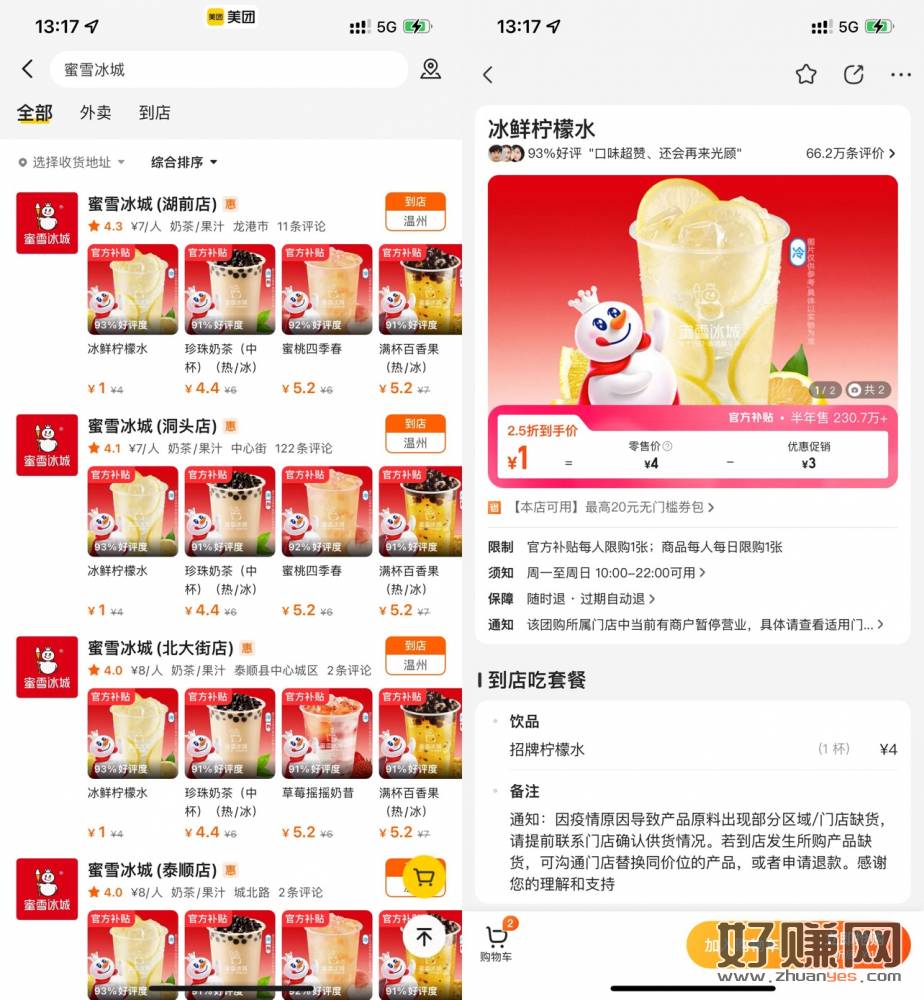Switch to the 外卖 tab

click(x=96, y=113)
